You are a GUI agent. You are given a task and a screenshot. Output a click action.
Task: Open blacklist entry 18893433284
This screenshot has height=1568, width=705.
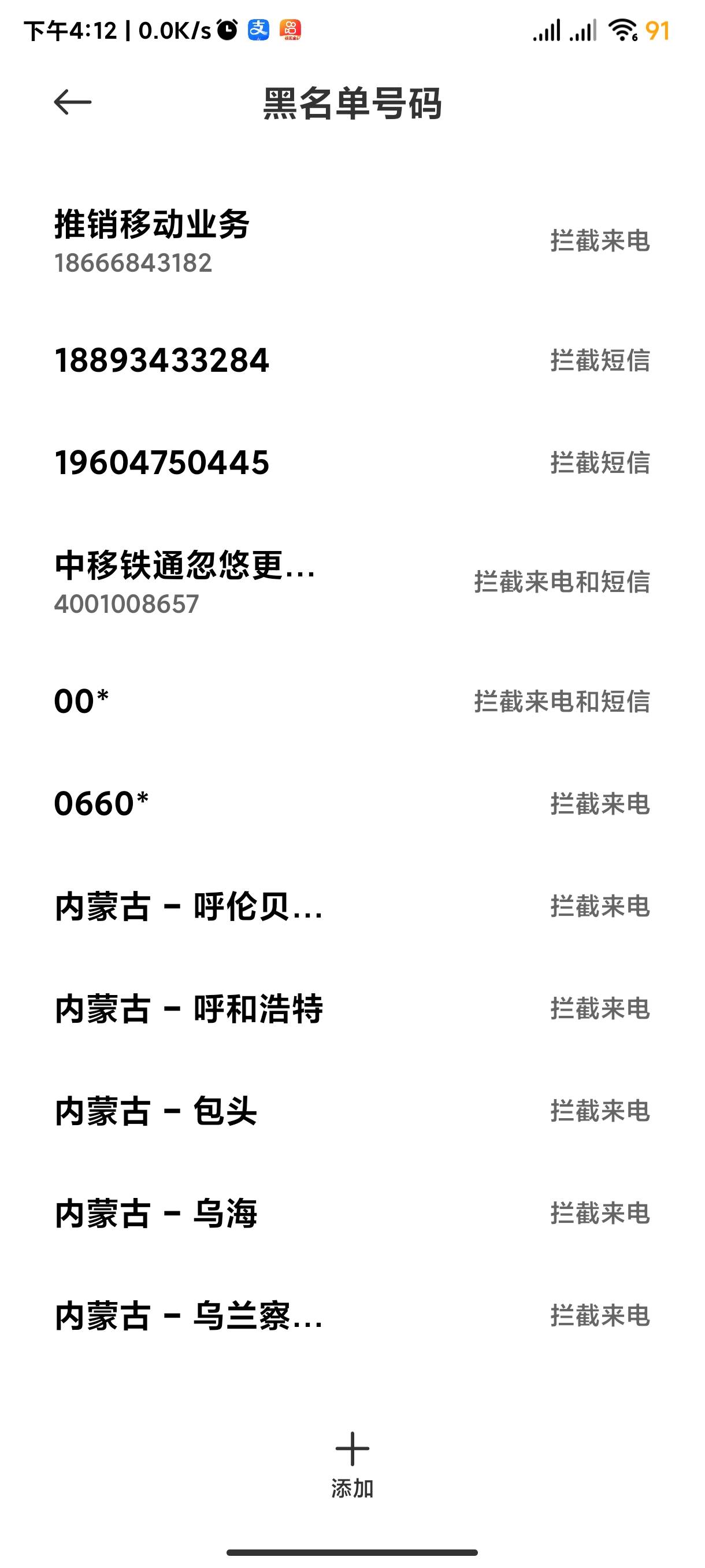point(352,360)
